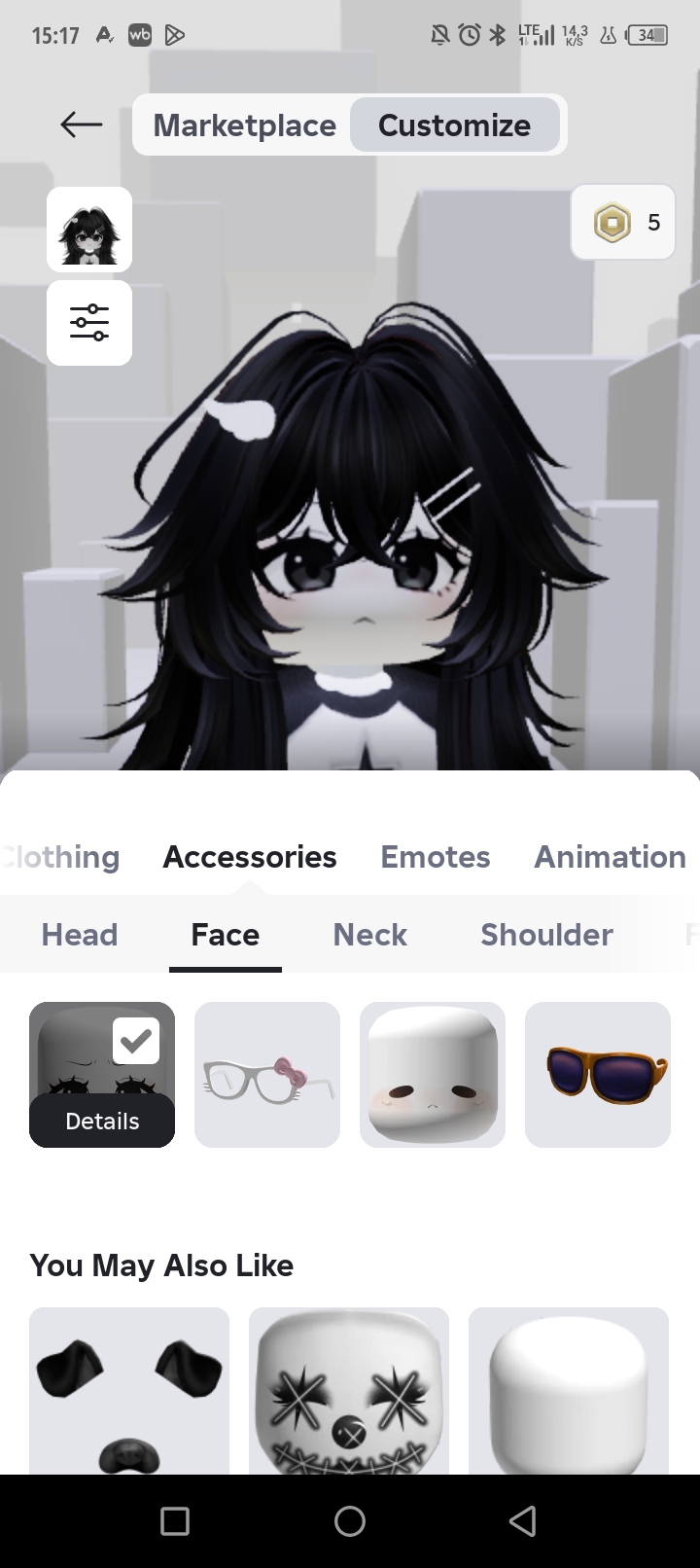Switch to the Clothing category
700x1568 pixels.
[x=60, y=857]
